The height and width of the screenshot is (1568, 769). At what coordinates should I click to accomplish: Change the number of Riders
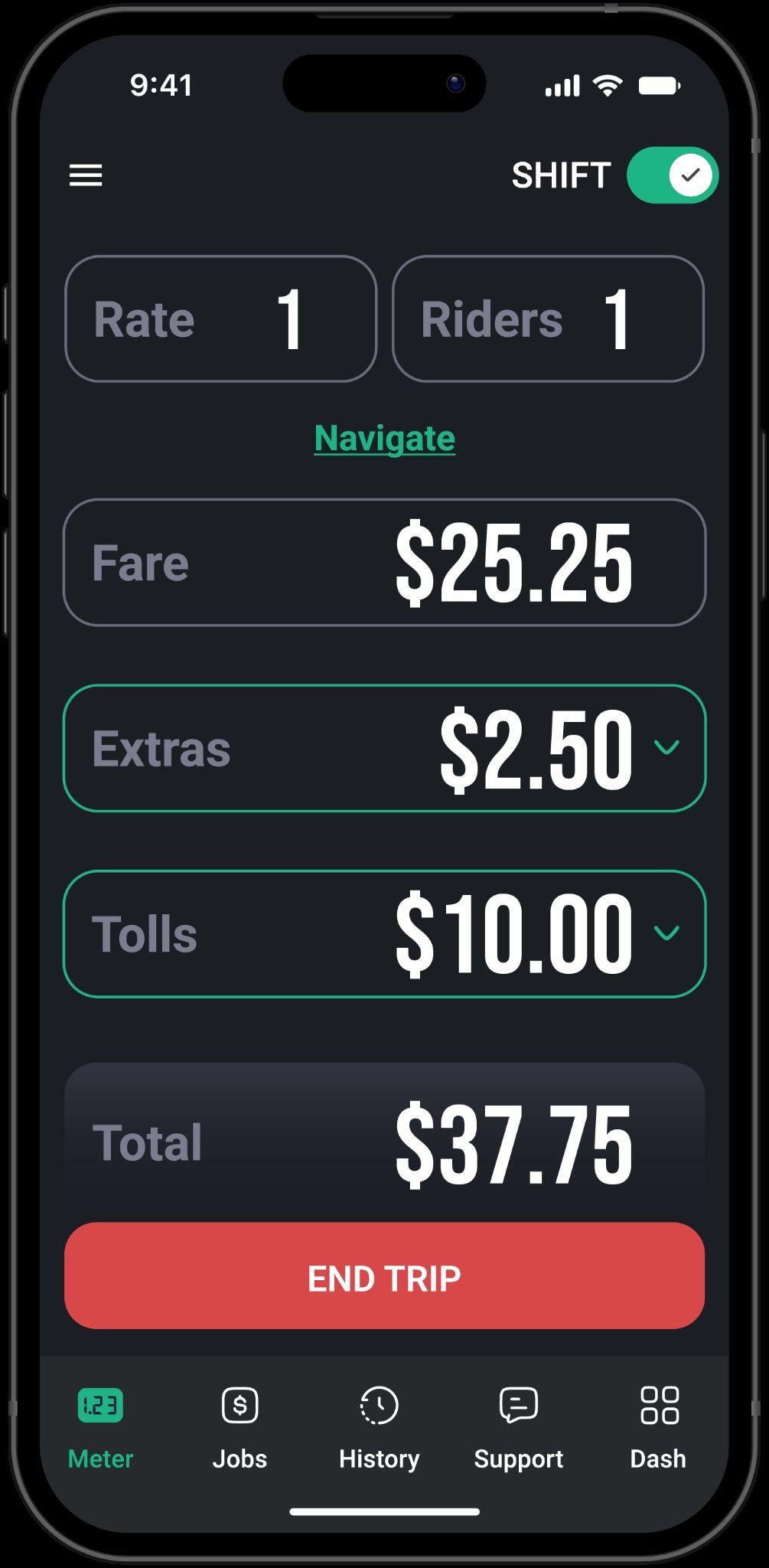click(548, 318)
